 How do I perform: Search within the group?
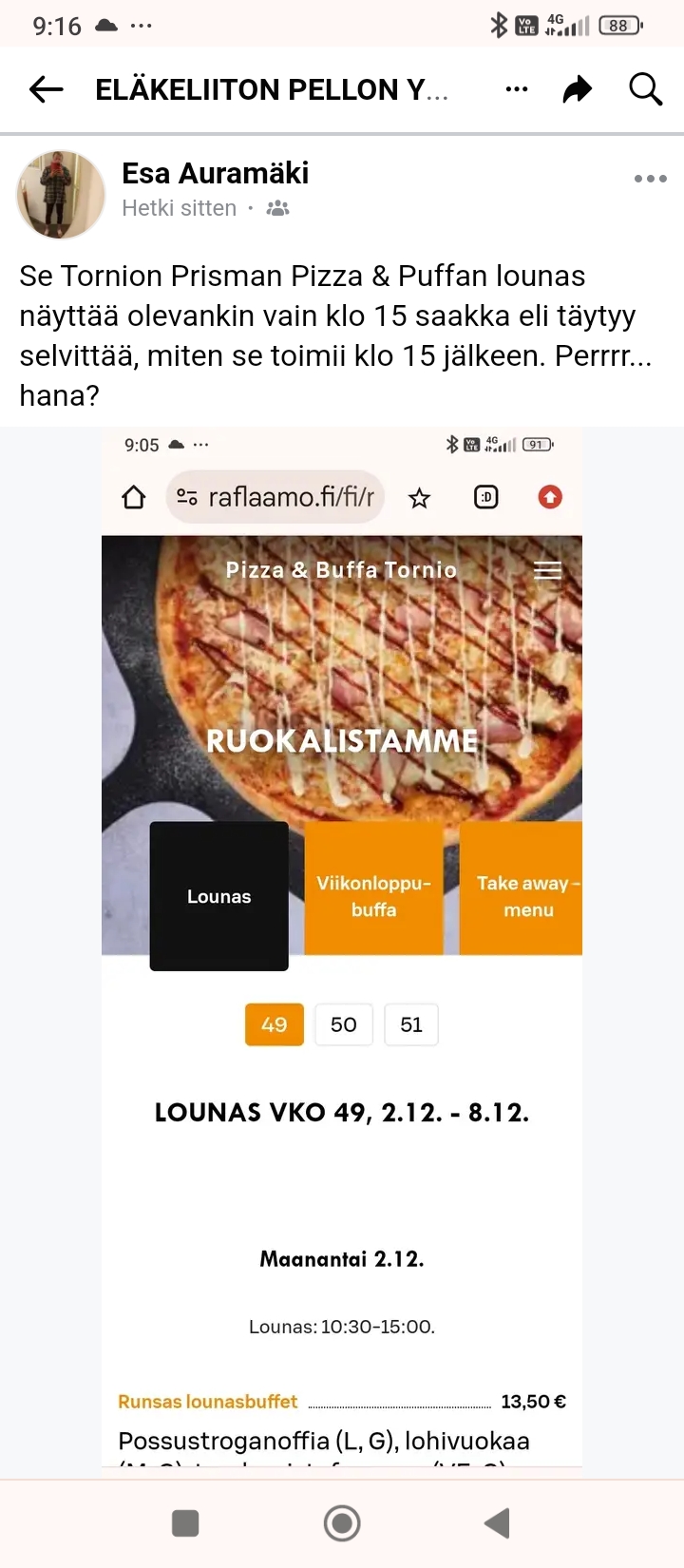click(x=645, y=89)
